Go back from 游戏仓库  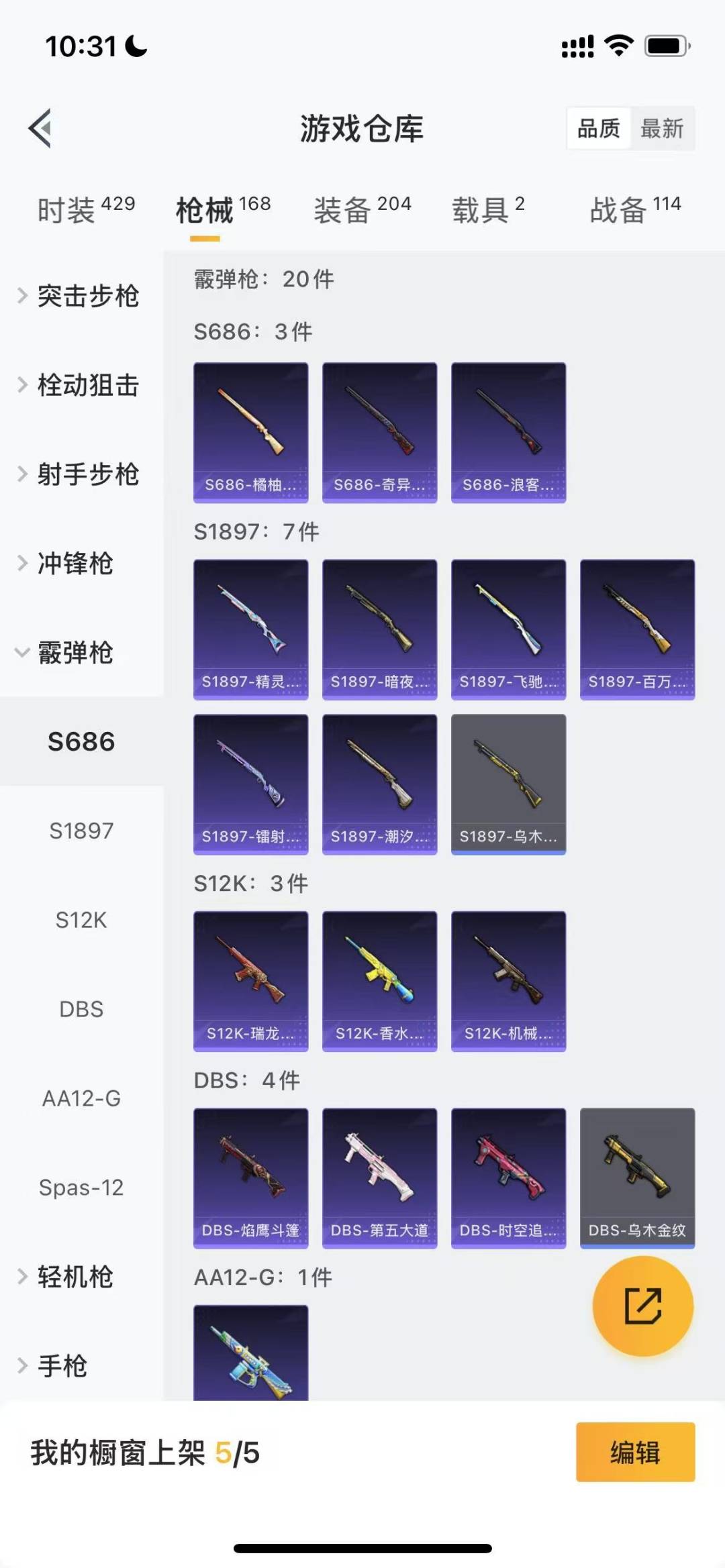[40, 127]
